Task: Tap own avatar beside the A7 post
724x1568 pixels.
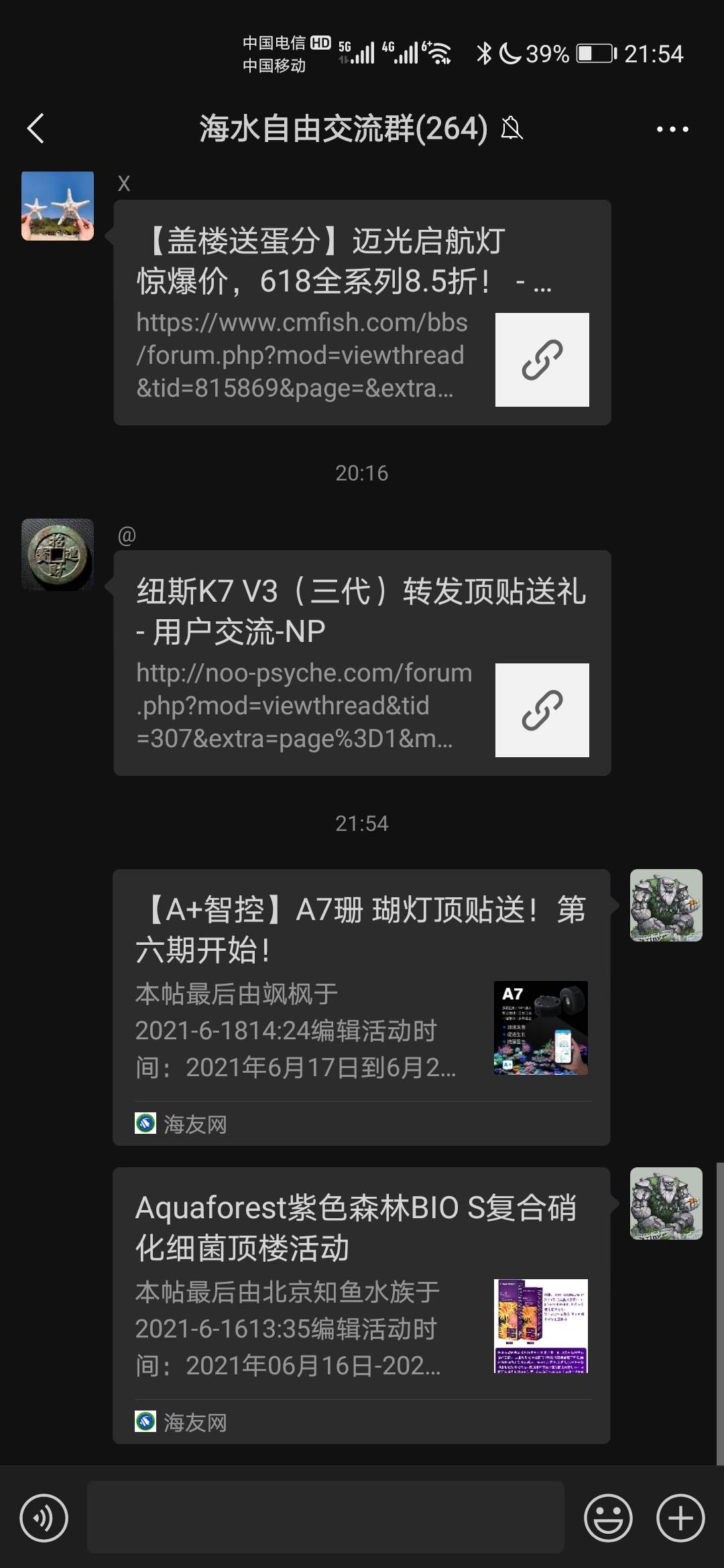Action: pyautogui.click(x=666, y=905)
